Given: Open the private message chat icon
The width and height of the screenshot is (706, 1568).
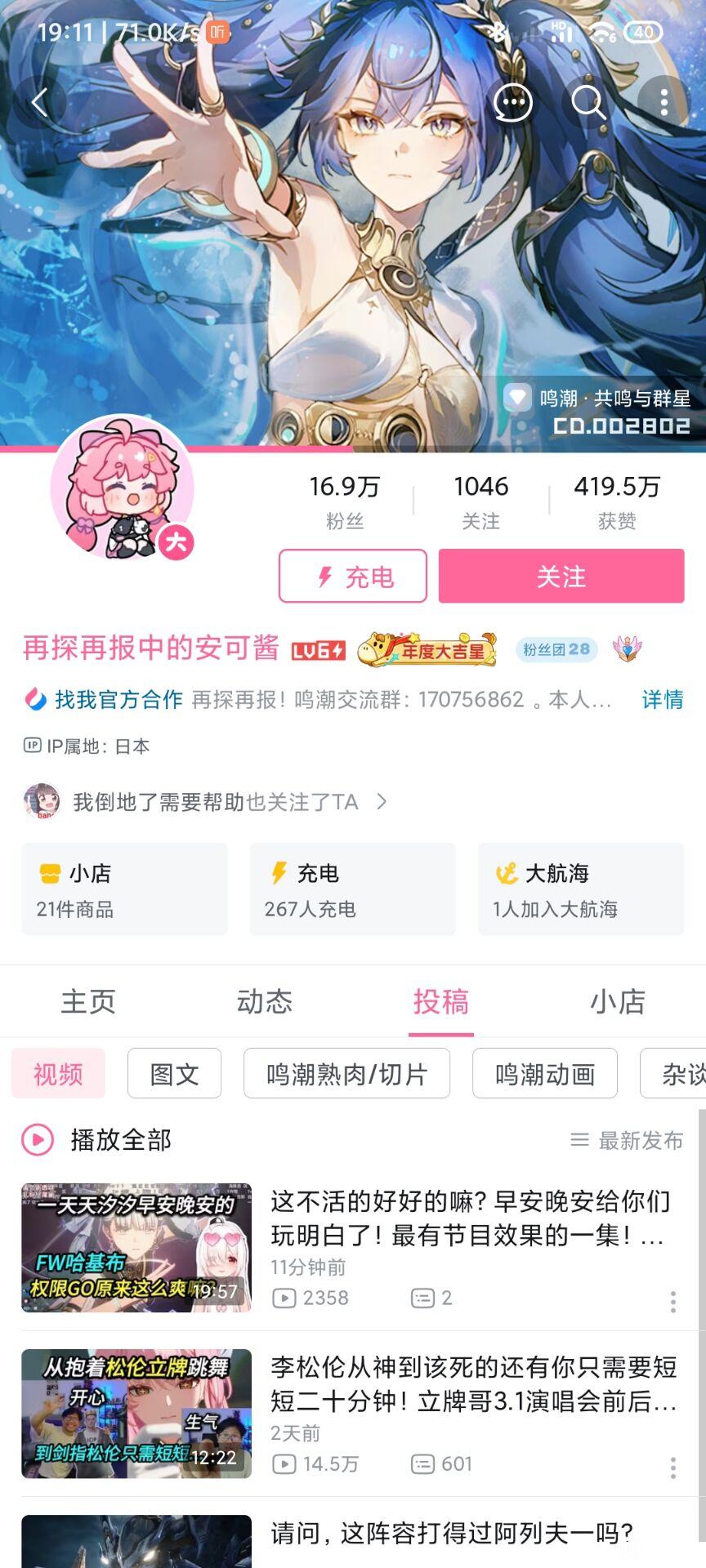Looking at the screenshot, I should pos(513,103).
